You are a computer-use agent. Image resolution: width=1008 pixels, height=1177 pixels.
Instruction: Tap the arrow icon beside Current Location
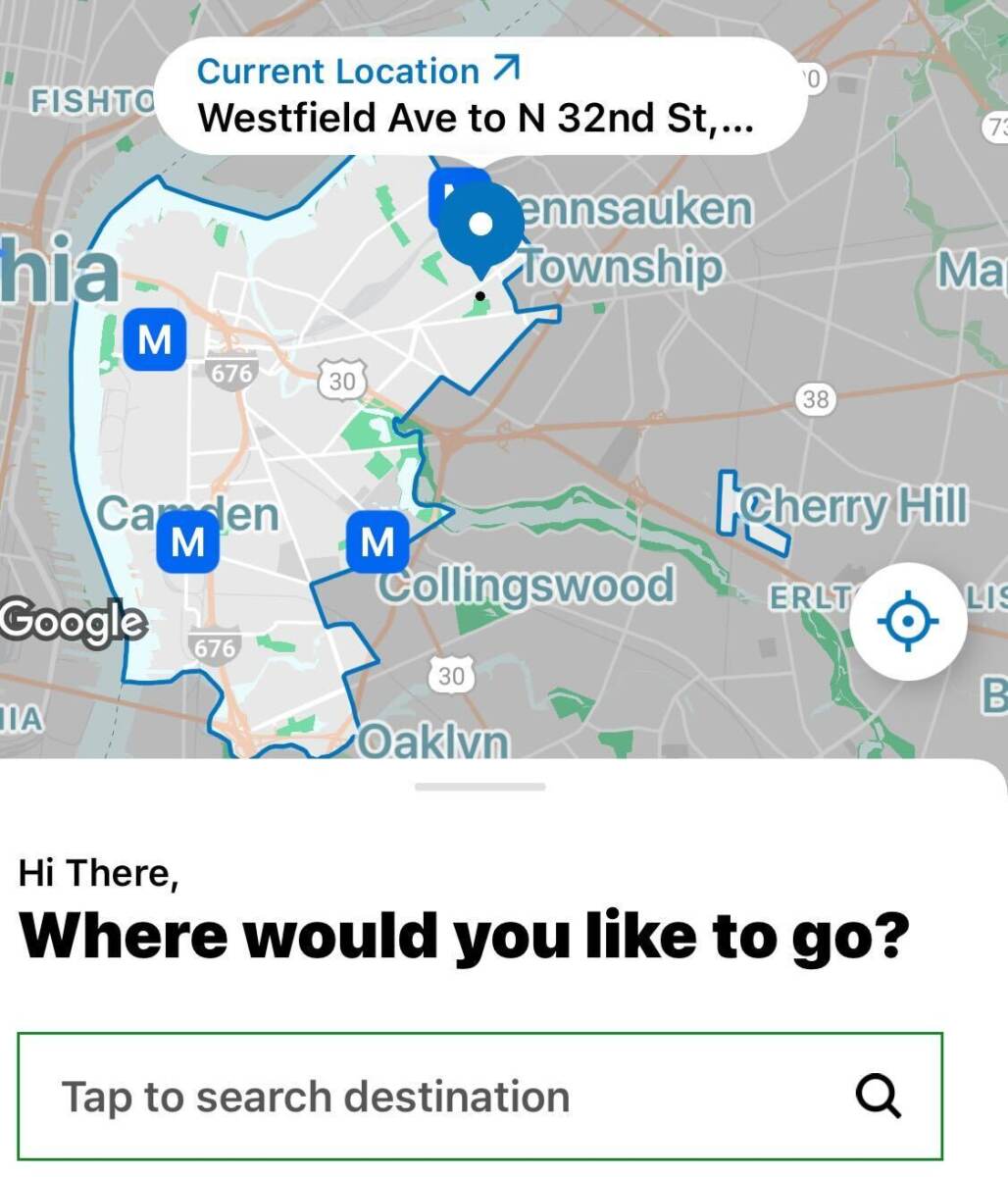[506, 69]
